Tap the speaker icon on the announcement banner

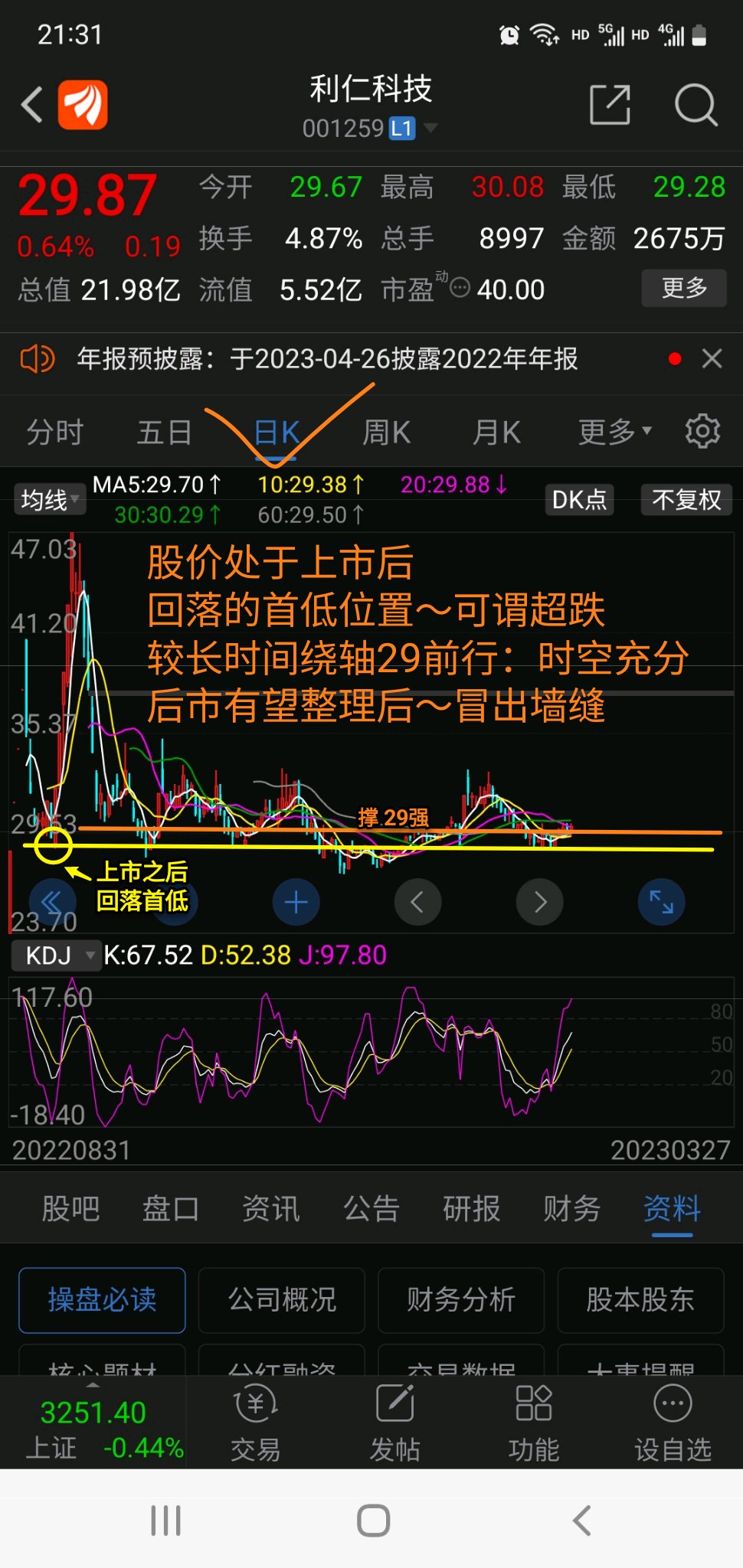pyautogui.click(x=38, y=358)
